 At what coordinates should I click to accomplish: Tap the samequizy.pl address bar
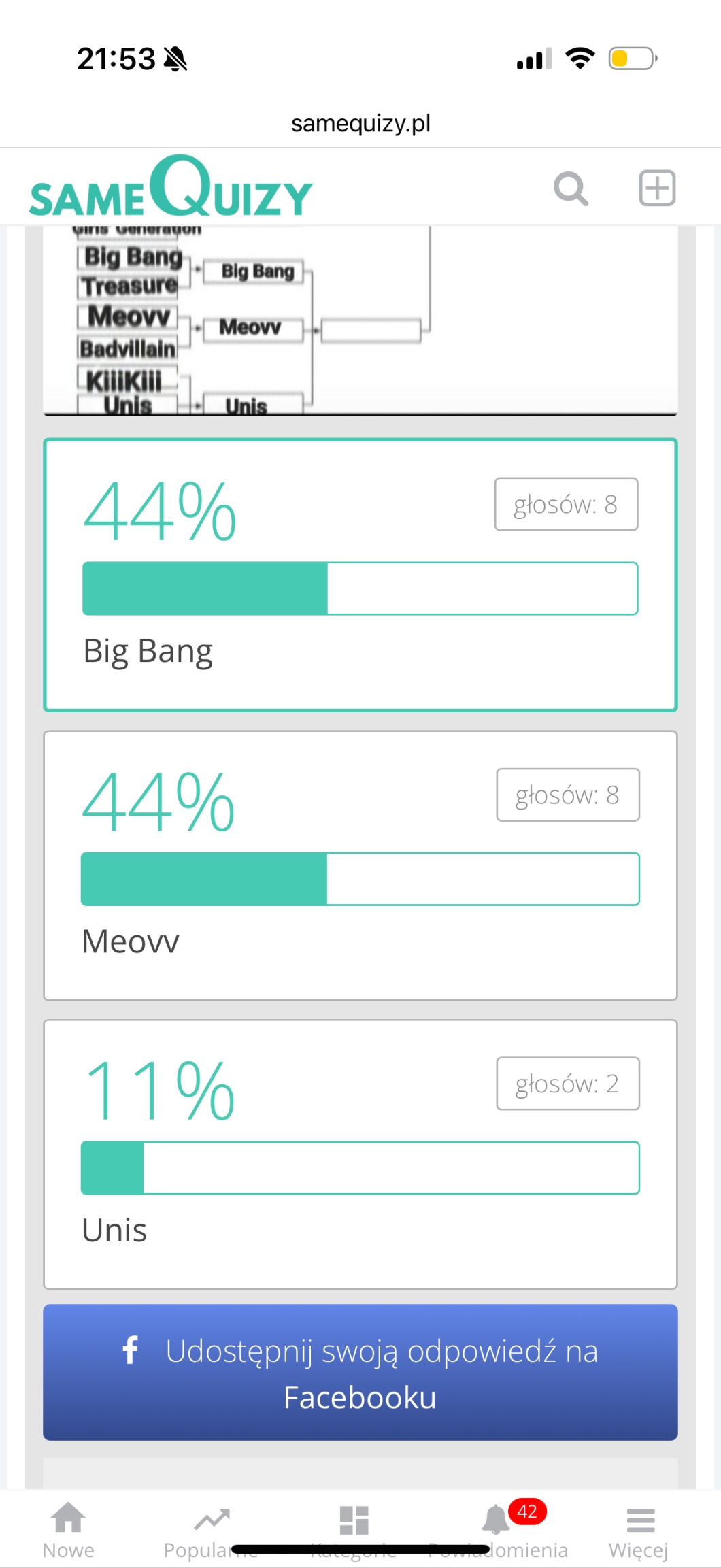tap(360, 123)
